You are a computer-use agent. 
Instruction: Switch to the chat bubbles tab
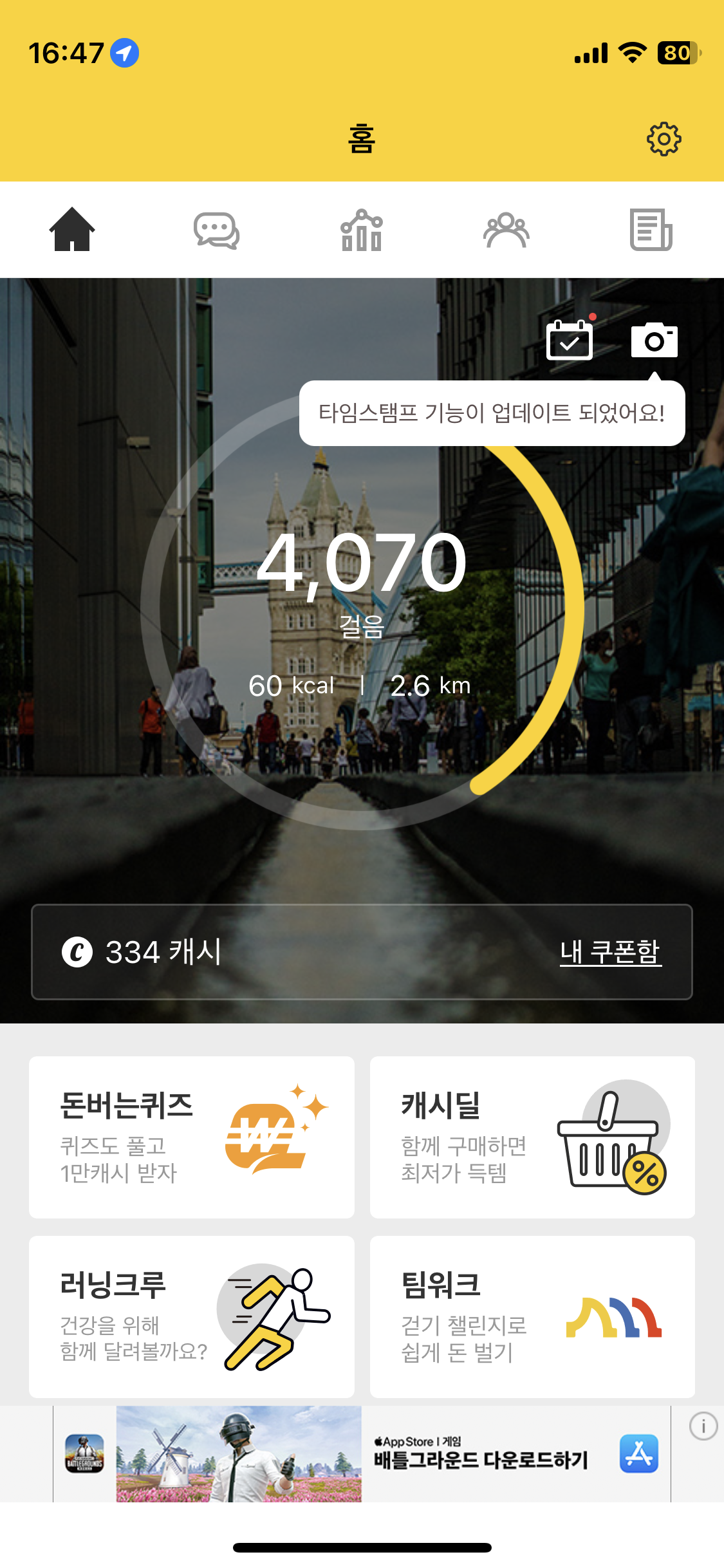(x=217, y=230)
